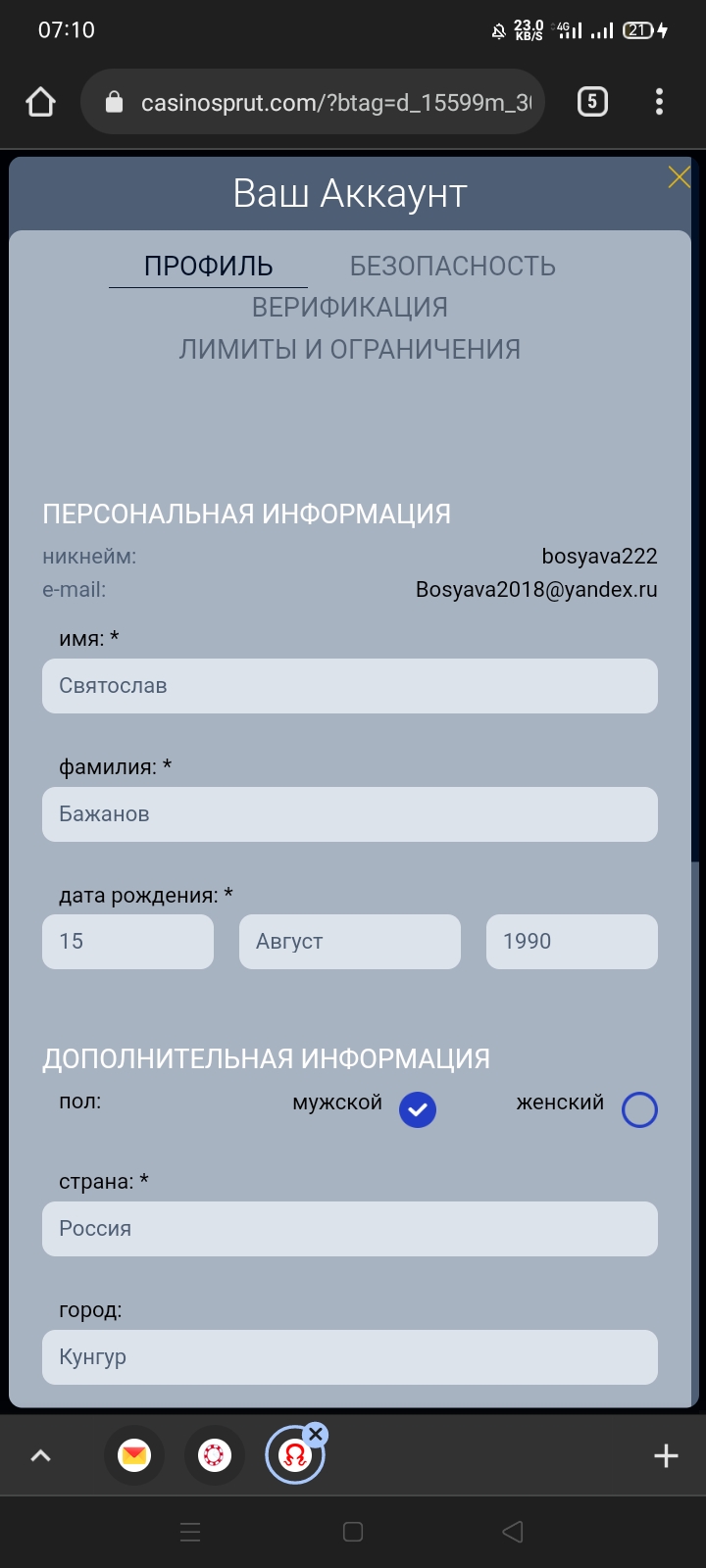The width and height of the screenshot is (706, 1568).
Task: Edit the имя field with Святослав
Action: click(350, 686)
